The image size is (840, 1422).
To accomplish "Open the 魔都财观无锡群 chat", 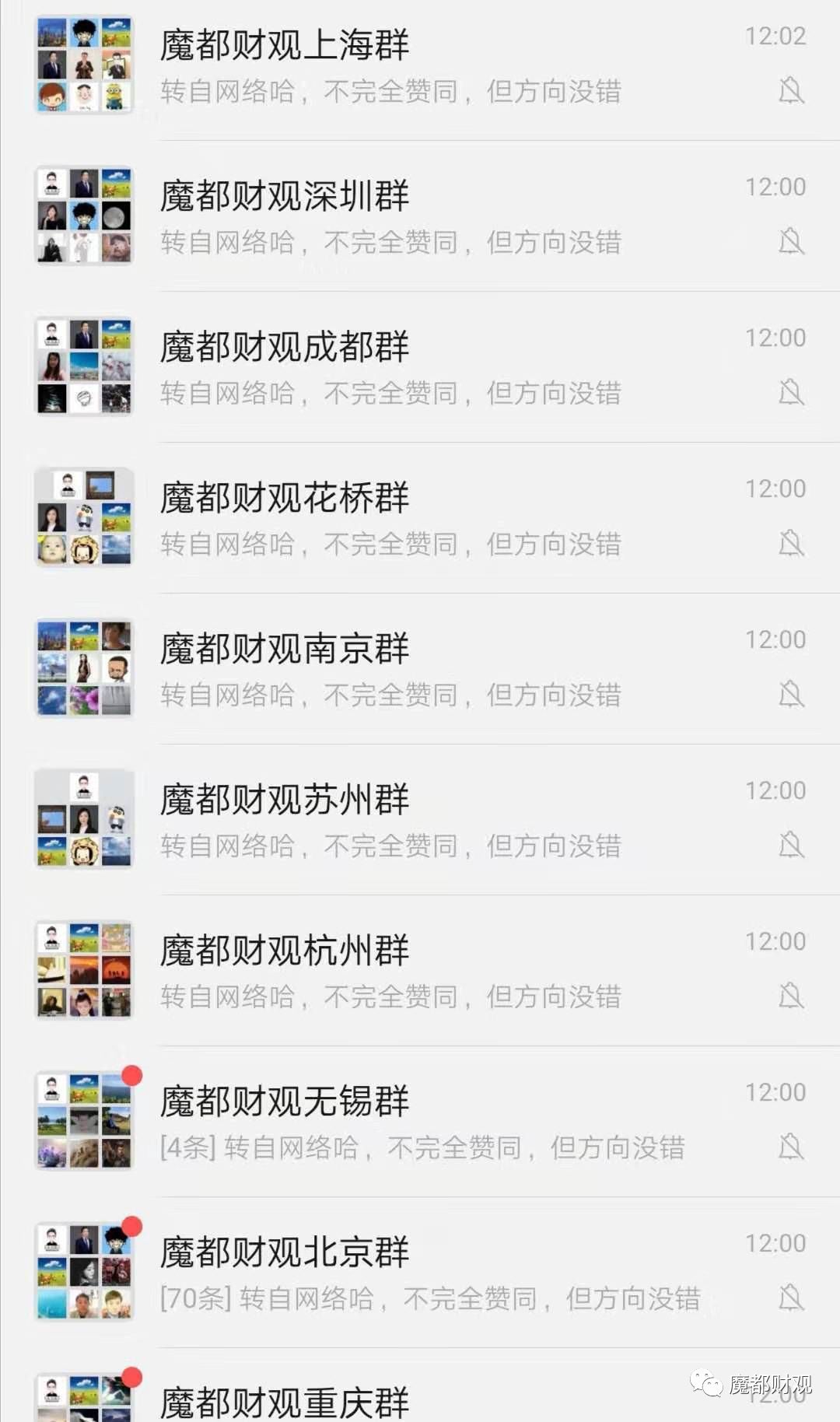I will click(420, 1123).
